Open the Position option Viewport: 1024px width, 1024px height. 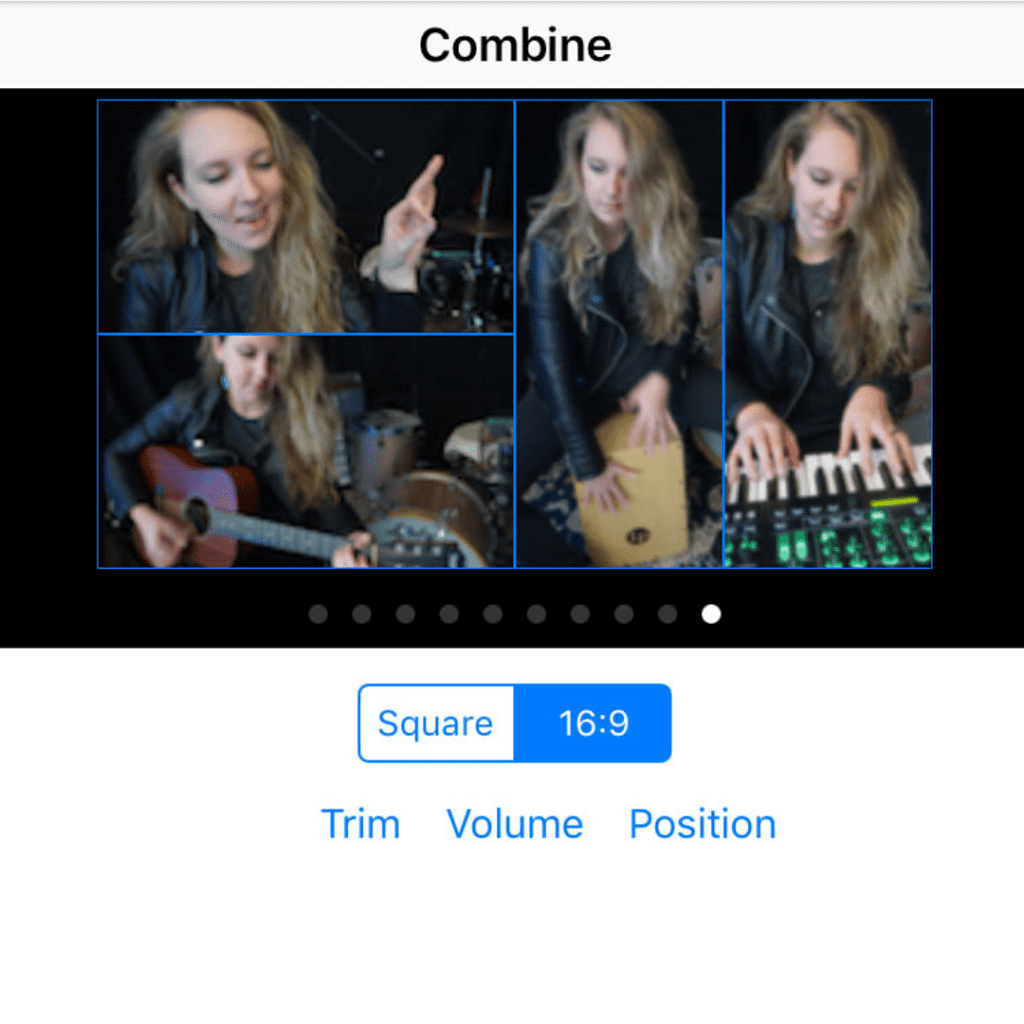702,824
